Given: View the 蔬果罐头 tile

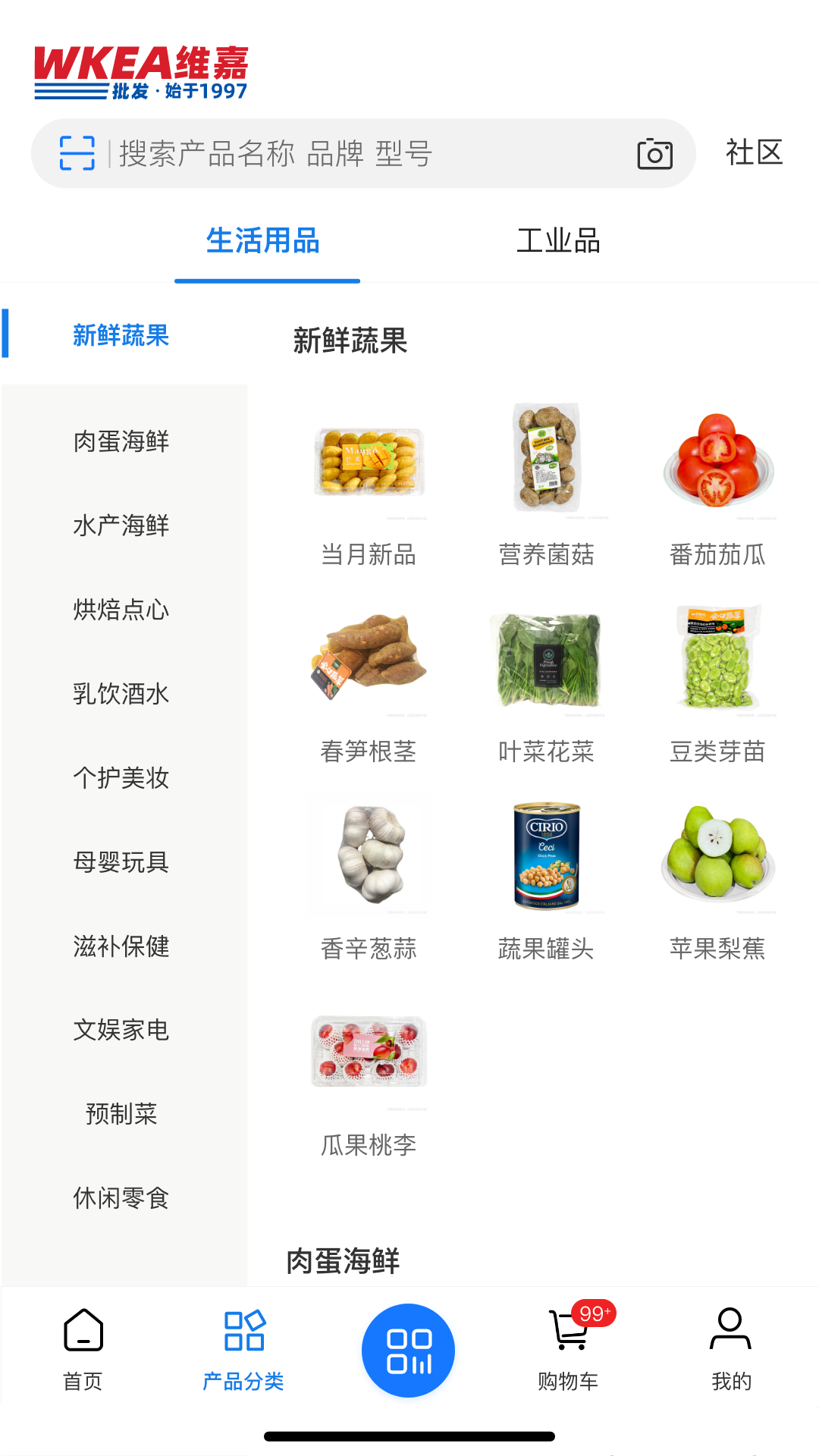Looking at the screenshot, I should (546, 880).
